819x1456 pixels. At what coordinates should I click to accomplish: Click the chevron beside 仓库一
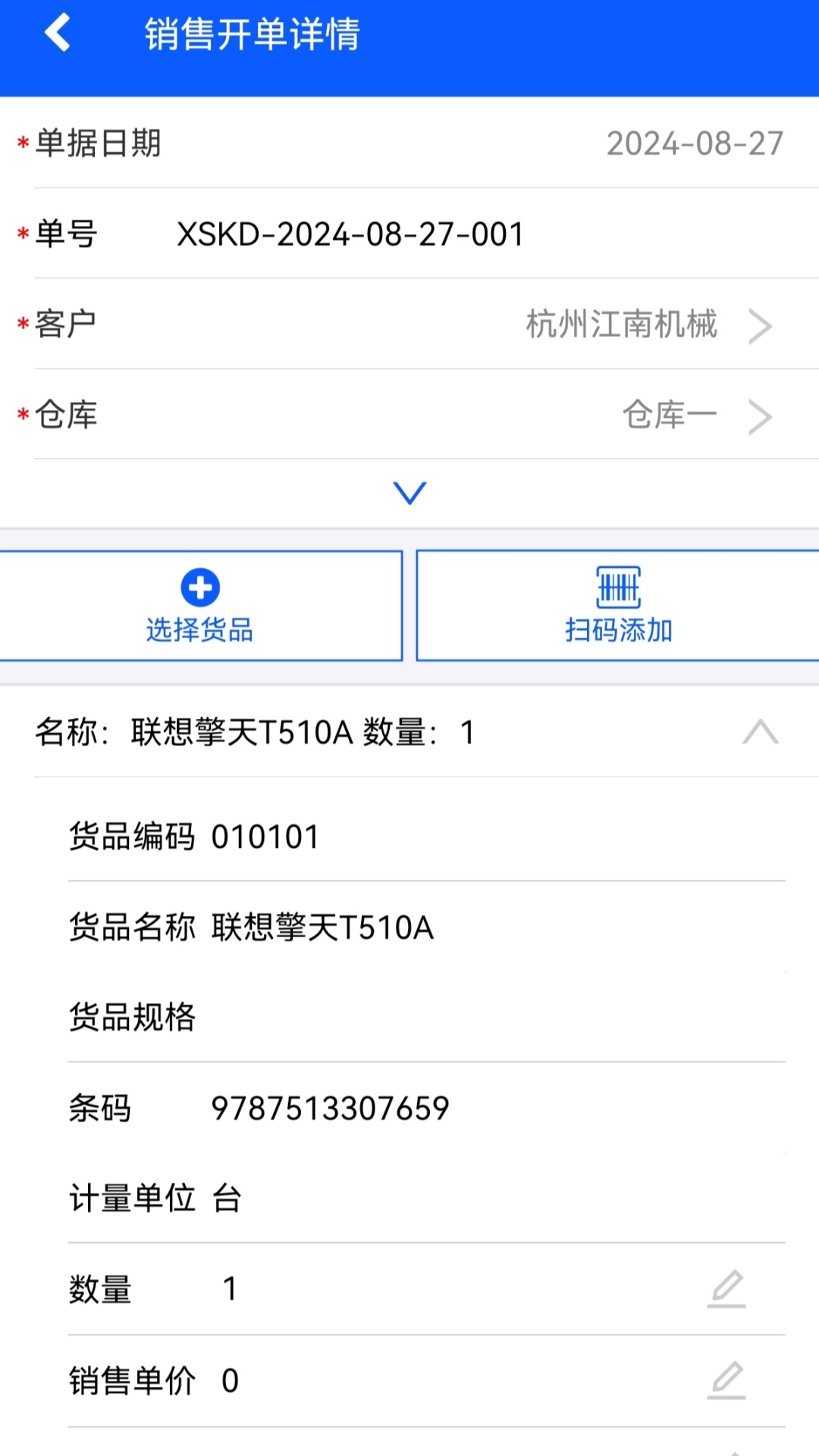tap(761, 416)
